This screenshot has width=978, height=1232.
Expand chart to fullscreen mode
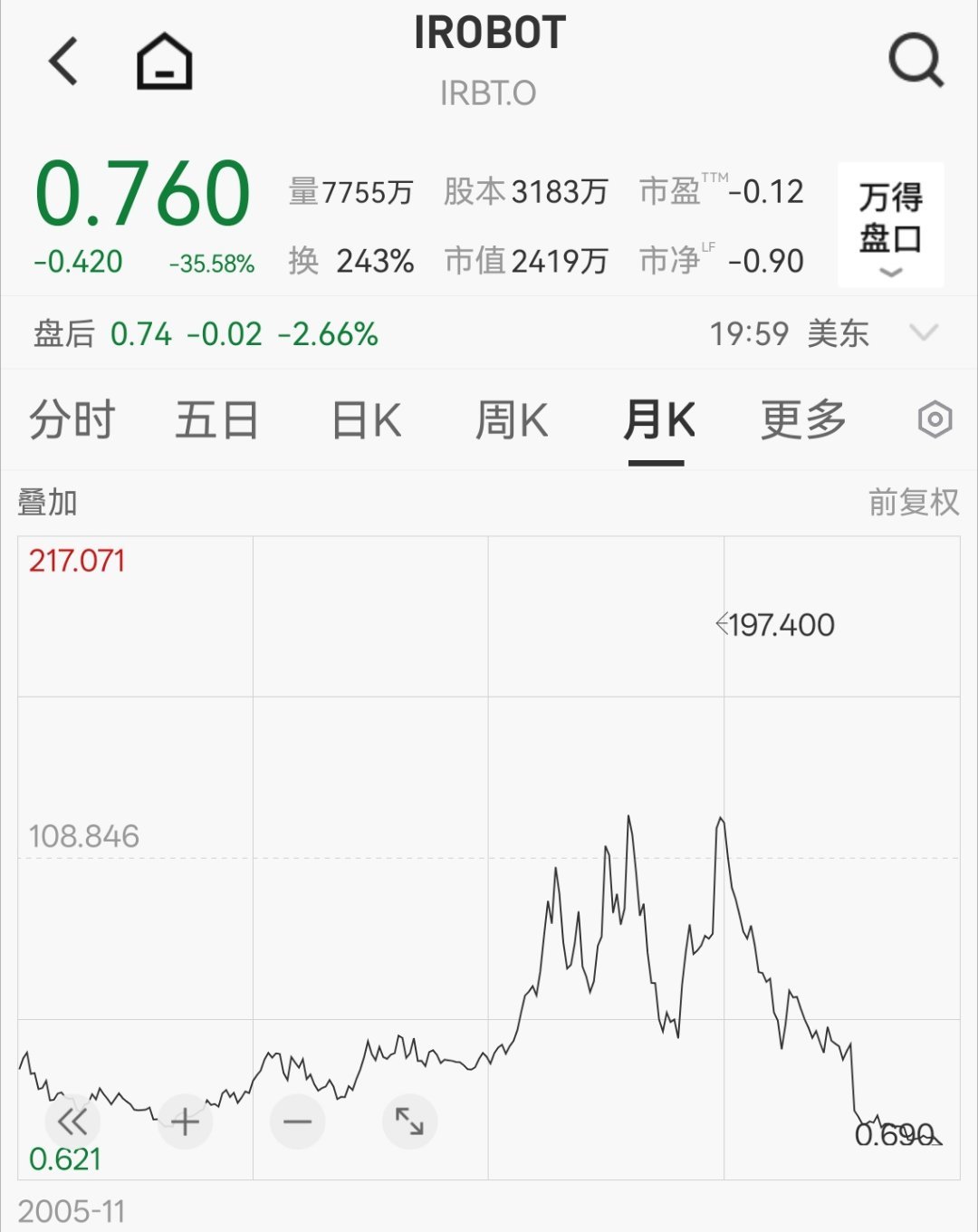pyautogui.click(x=409, y=1121)
